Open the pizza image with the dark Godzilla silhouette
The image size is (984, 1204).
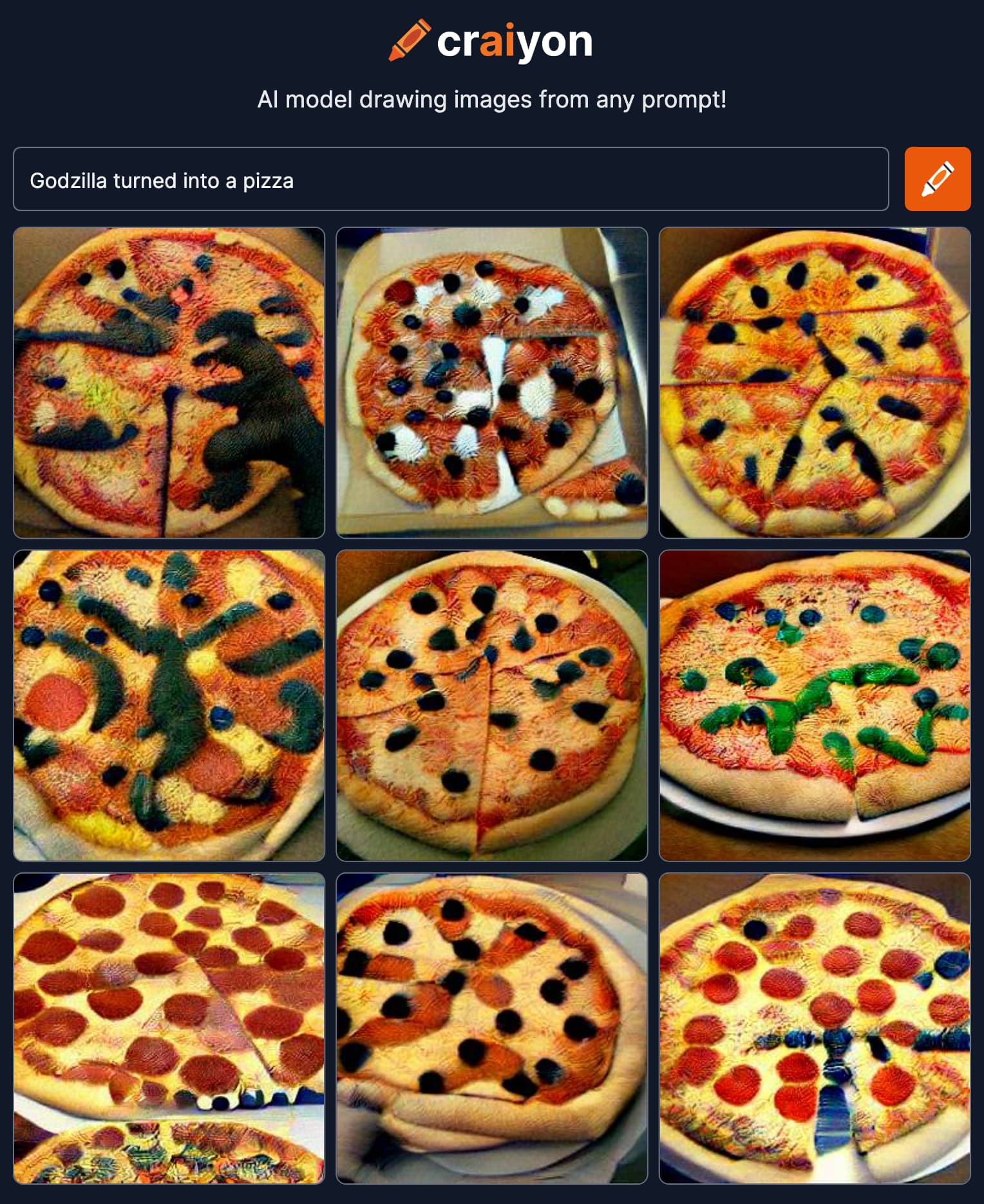pyautogui.click(x=169, y=382)
